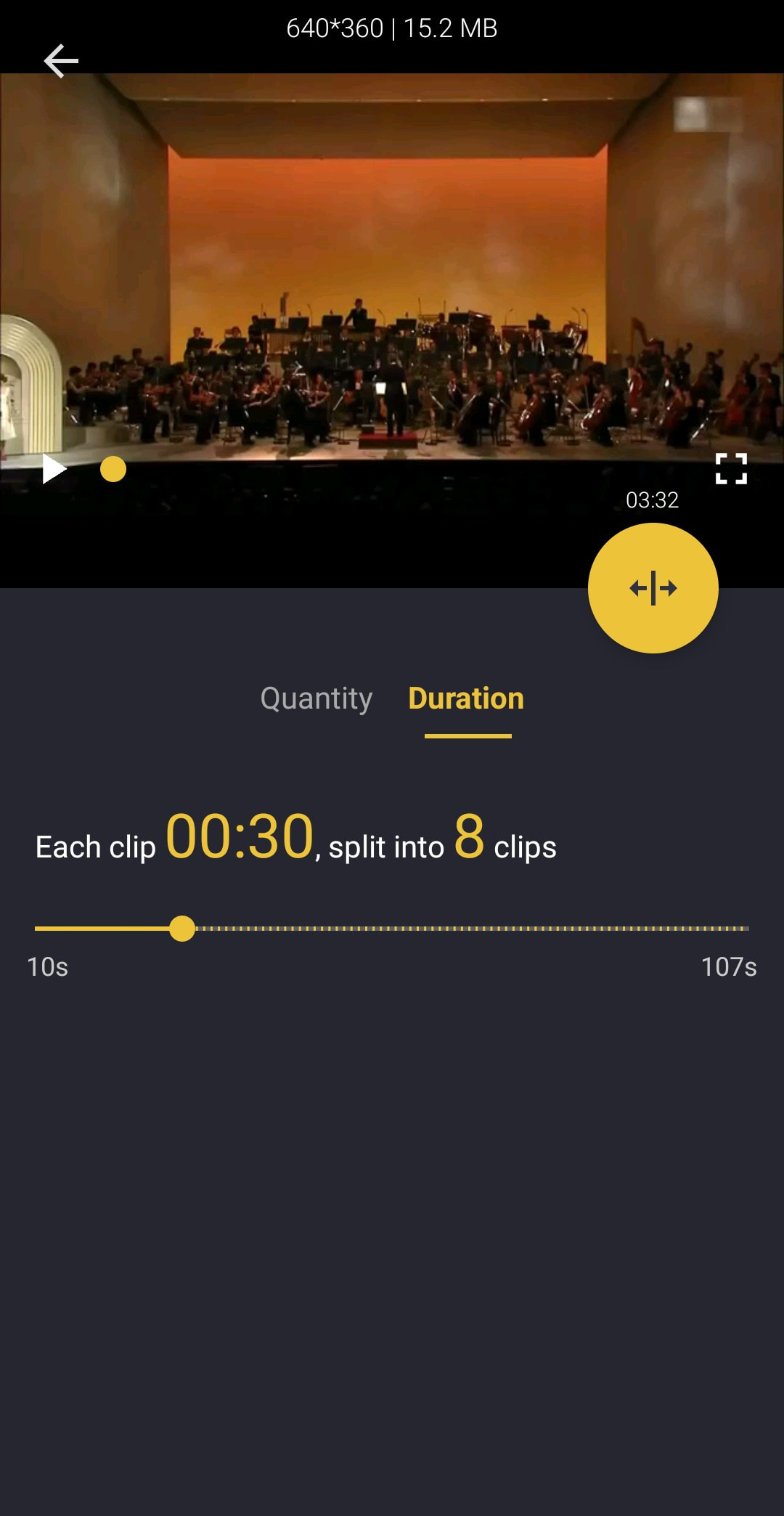This screenshot has width=784, height=1516.
Task: Tap the video playback position dot
Action: pos(113,469)
